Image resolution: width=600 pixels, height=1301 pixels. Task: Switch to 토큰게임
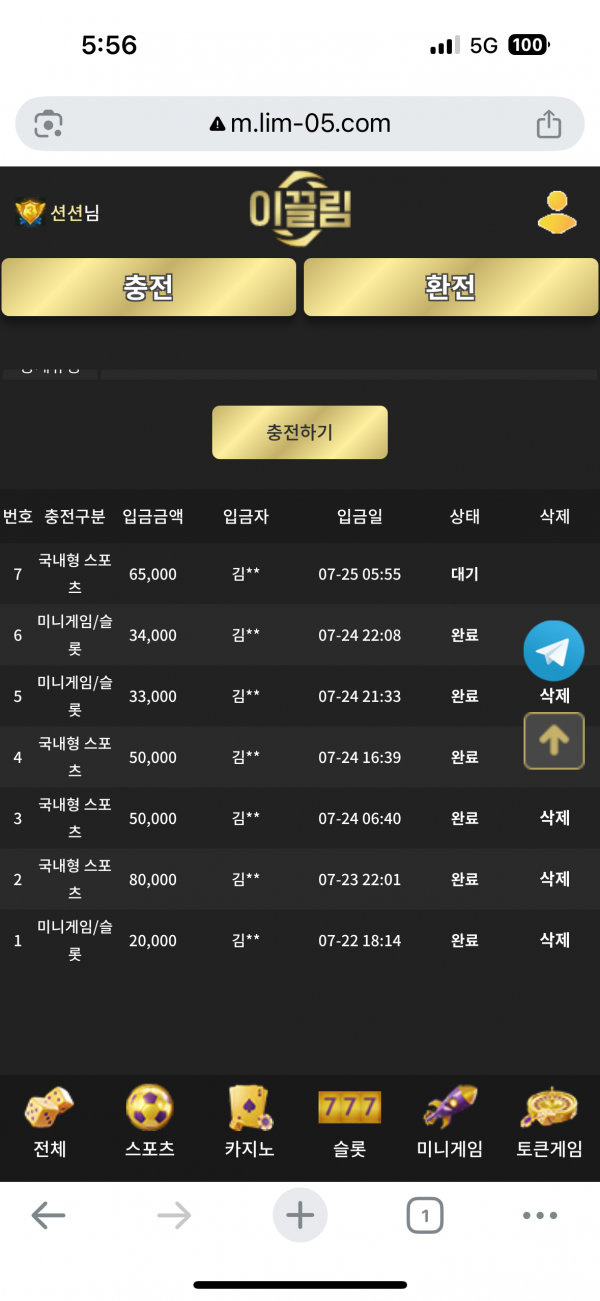point(549,1122)
